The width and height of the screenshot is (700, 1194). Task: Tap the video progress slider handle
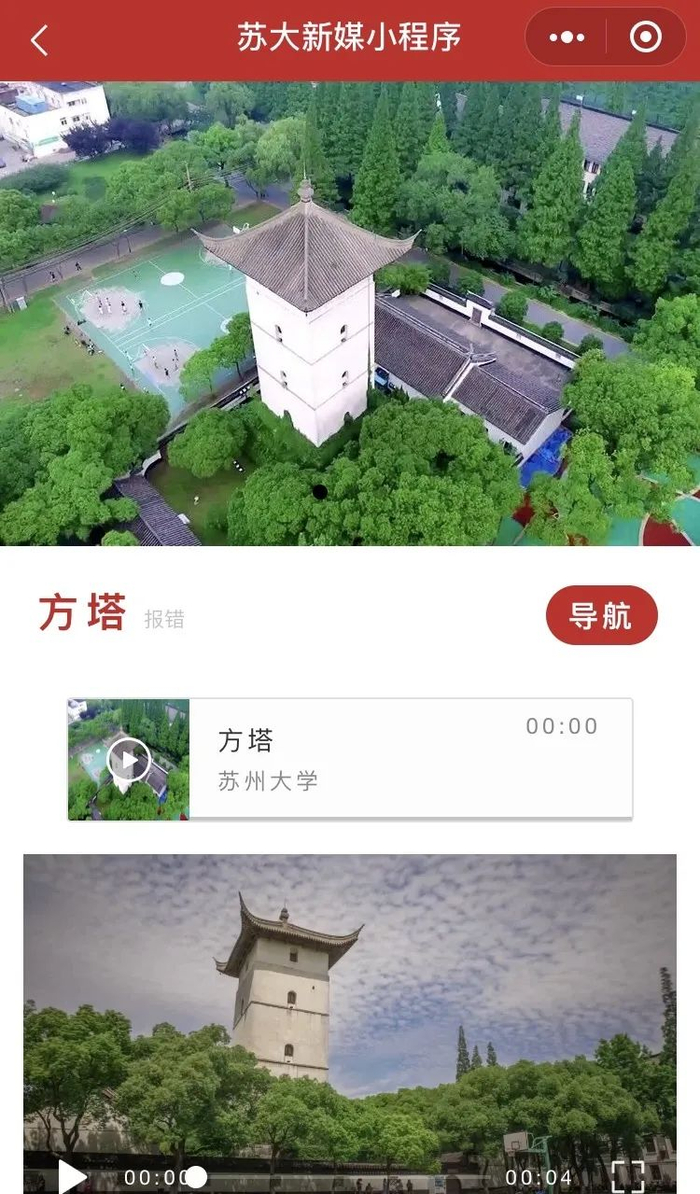click(x=197, y=1177)
